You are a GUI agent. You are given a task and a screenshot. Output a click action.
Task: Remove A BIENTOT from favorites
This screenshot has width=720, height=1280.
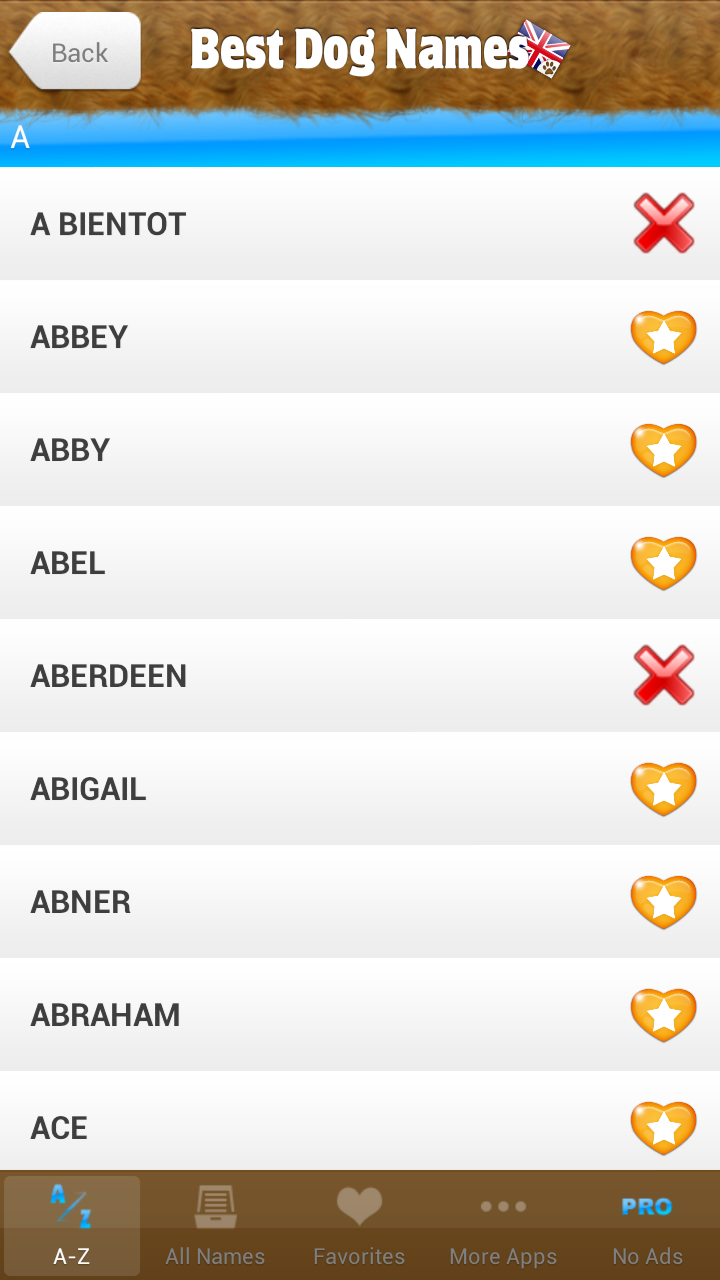(663, 223)
